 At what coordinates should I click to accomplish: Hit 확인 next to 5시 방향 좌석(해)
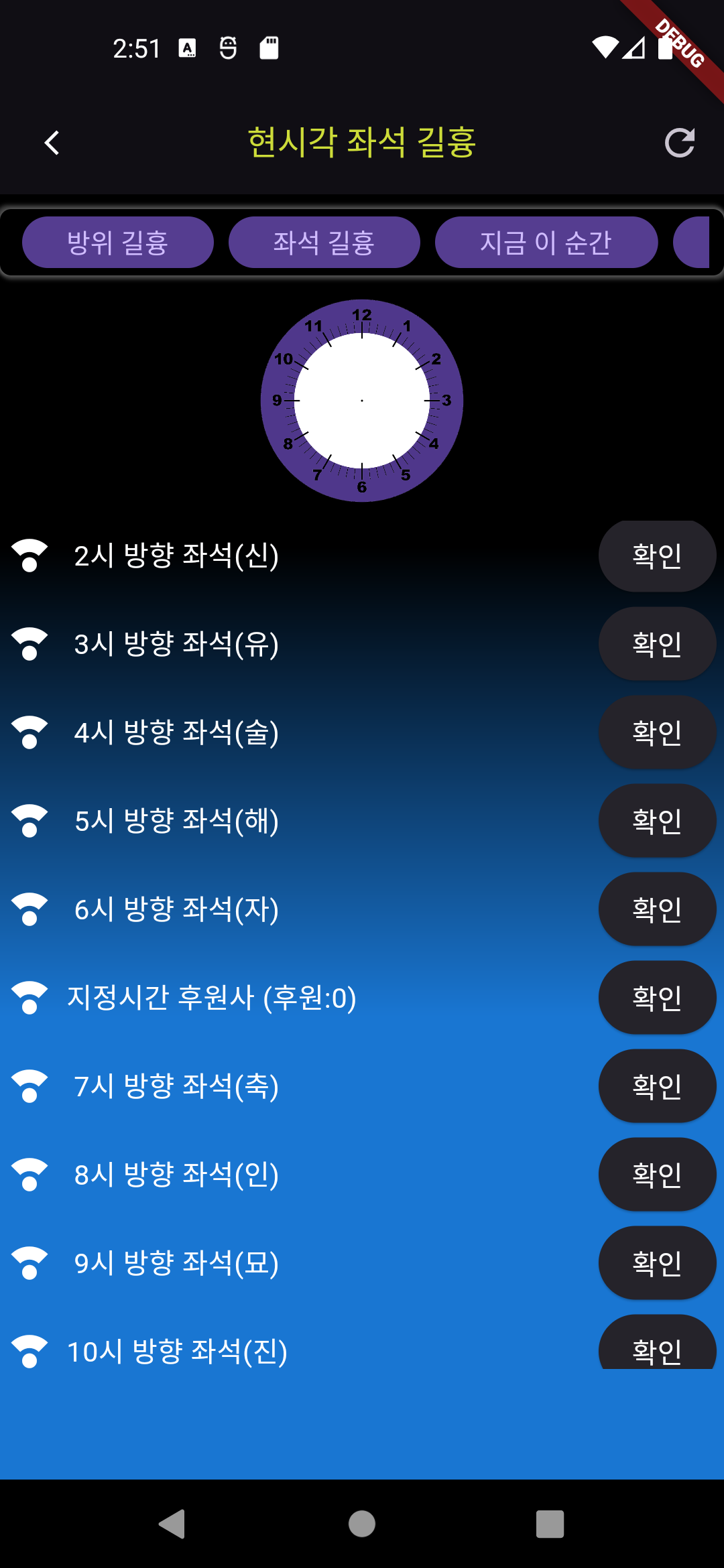click(657, 821)
